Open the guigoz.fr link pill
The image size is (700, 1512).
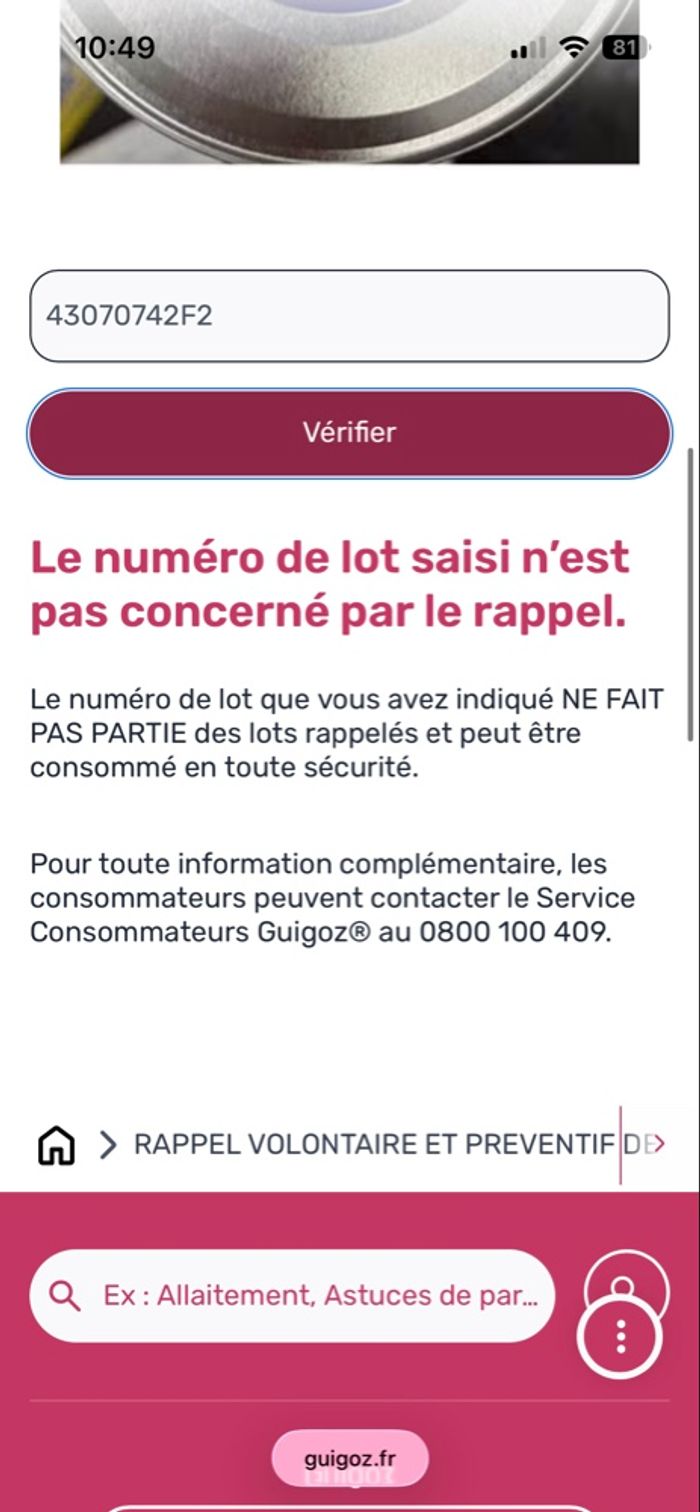349,1459
